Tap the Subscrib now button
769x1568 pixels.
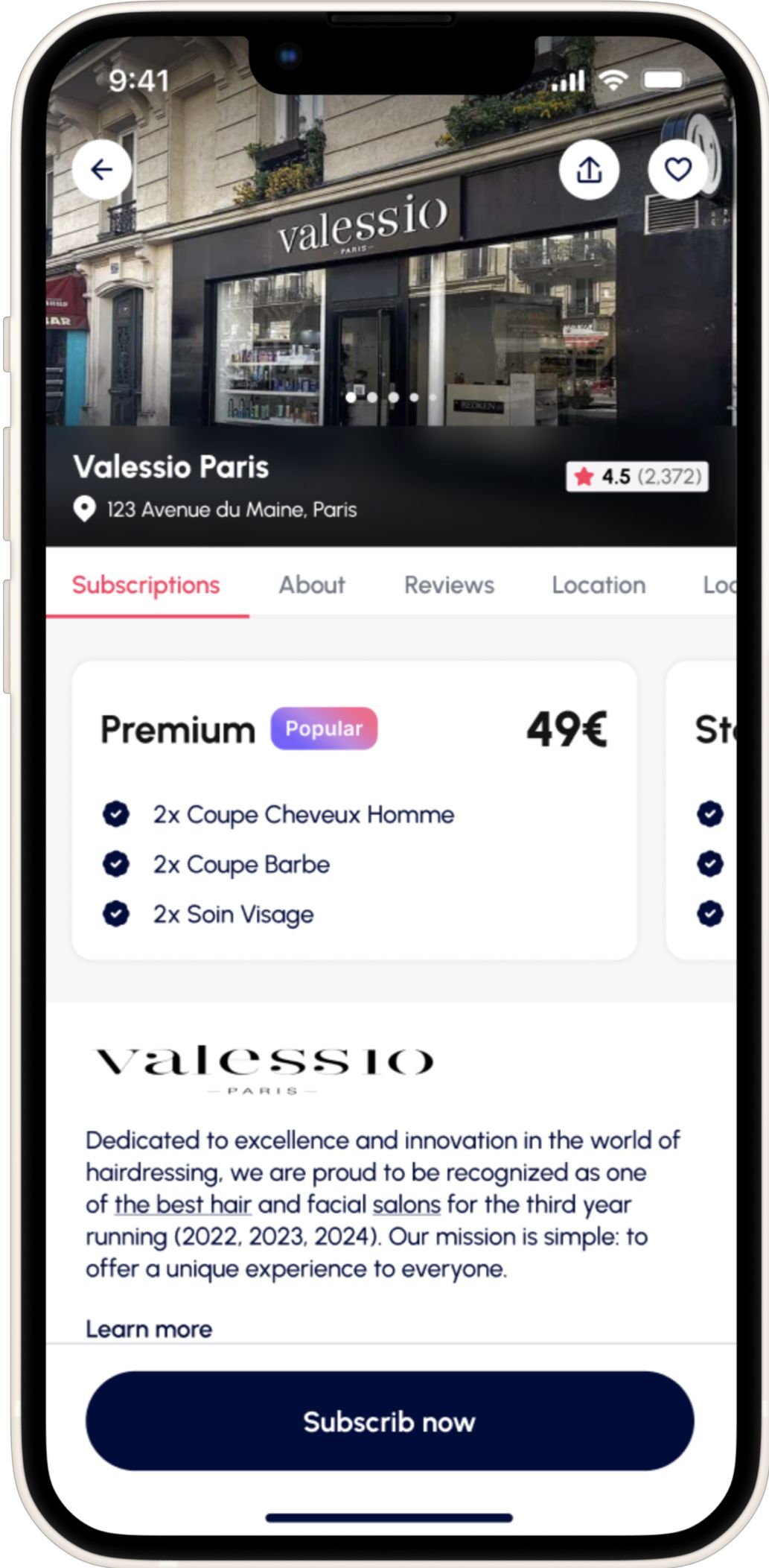(389, 1421)
